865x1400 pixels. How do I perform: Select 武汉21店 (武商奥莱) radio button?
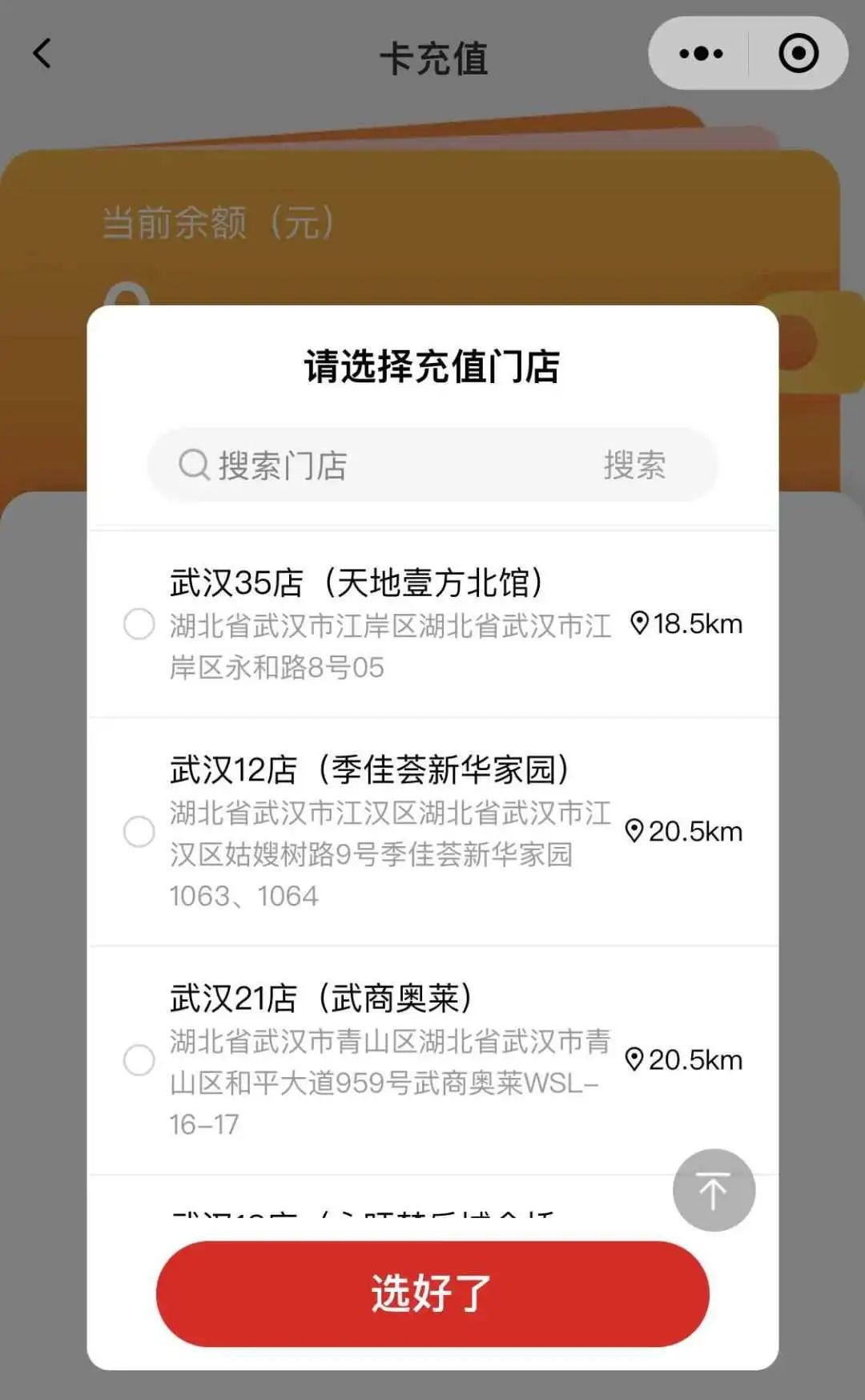click(139, 1060)
